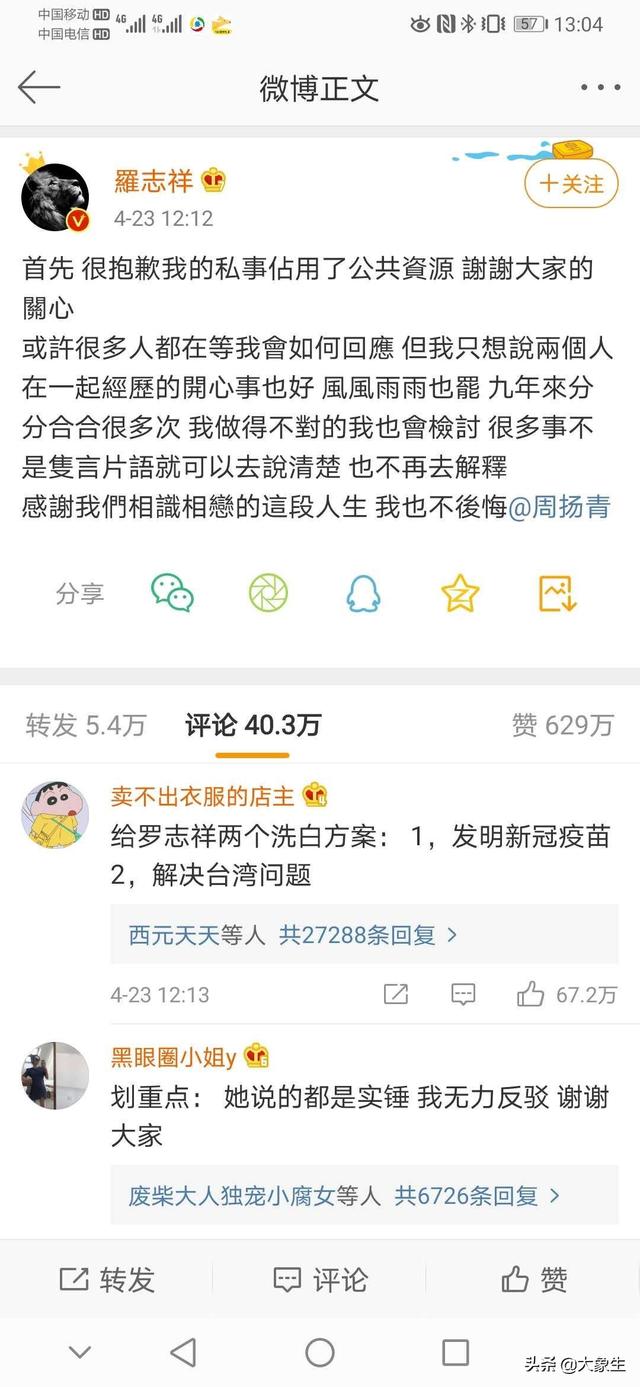View 6726 replies under 黑眼圈小姐y's comment
Image resolution: width=640 pixels, height=1387 pixels.
click(344, 1195)
